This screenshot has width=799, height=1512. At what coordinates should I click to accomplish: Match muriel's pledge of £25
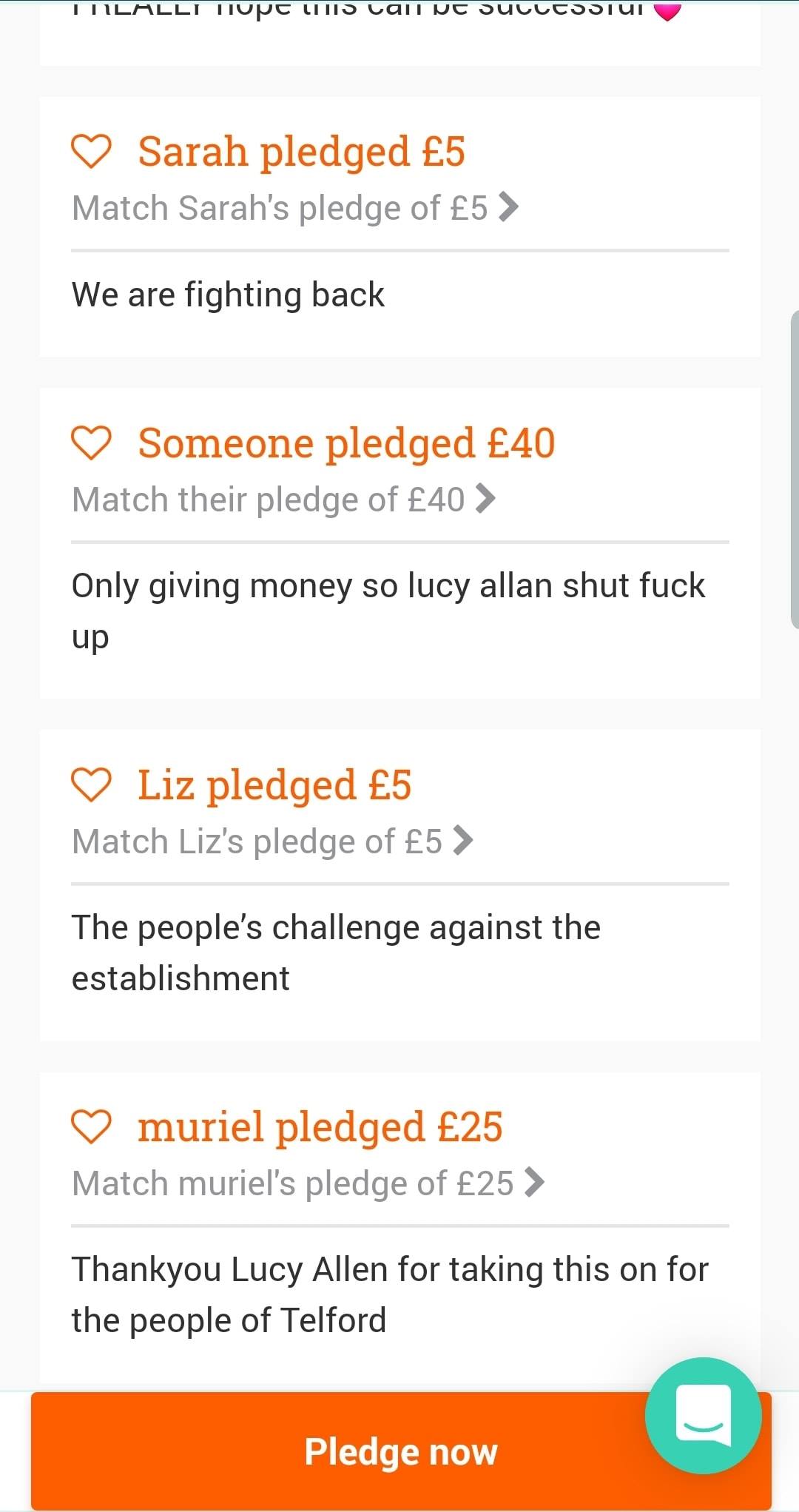309,1183
